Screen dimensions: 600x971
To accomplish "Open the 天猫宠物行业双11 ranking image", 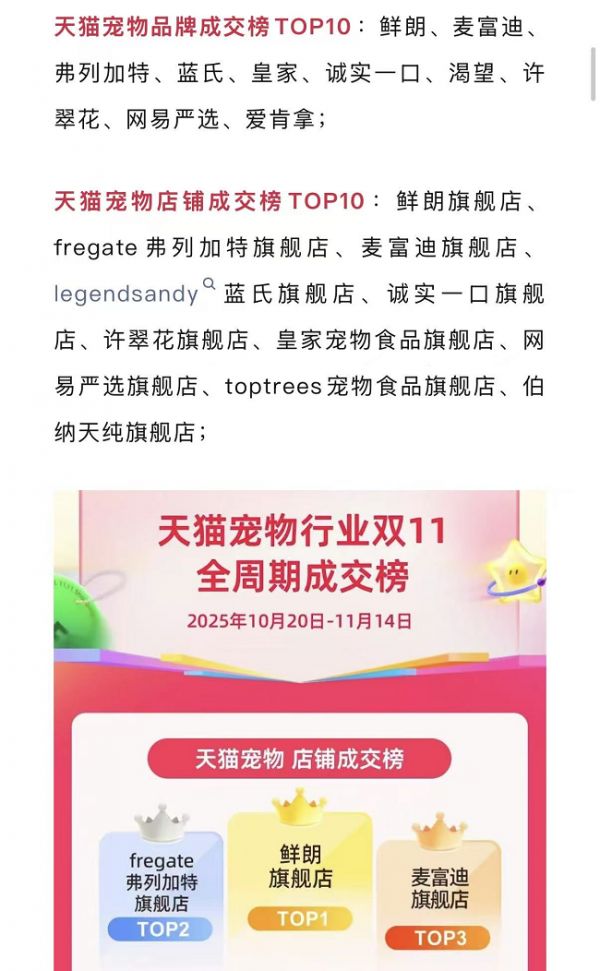I will click(300, 730).
